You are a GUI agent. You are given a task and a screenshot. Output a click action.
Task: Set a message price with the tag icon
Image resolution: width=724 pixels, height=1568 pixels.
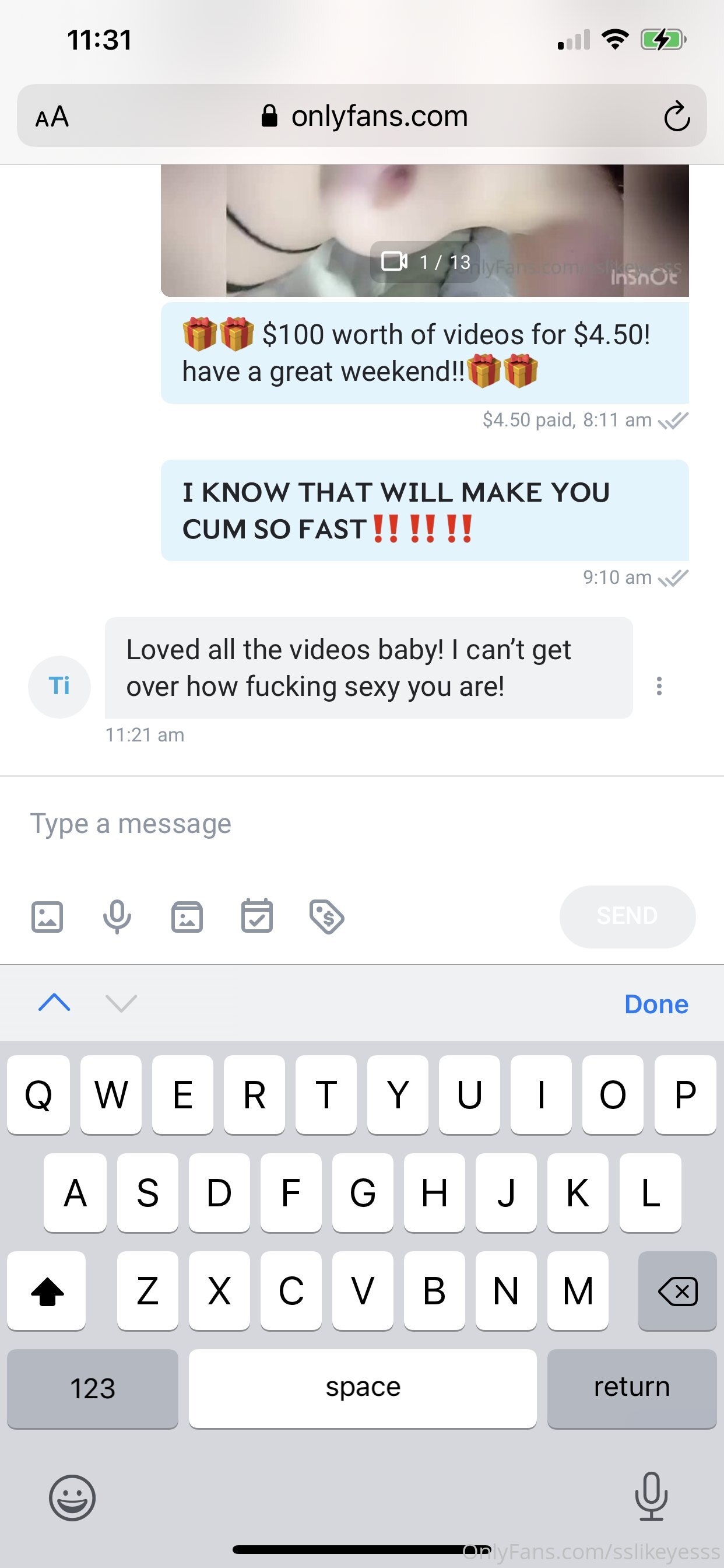[328, 916]
